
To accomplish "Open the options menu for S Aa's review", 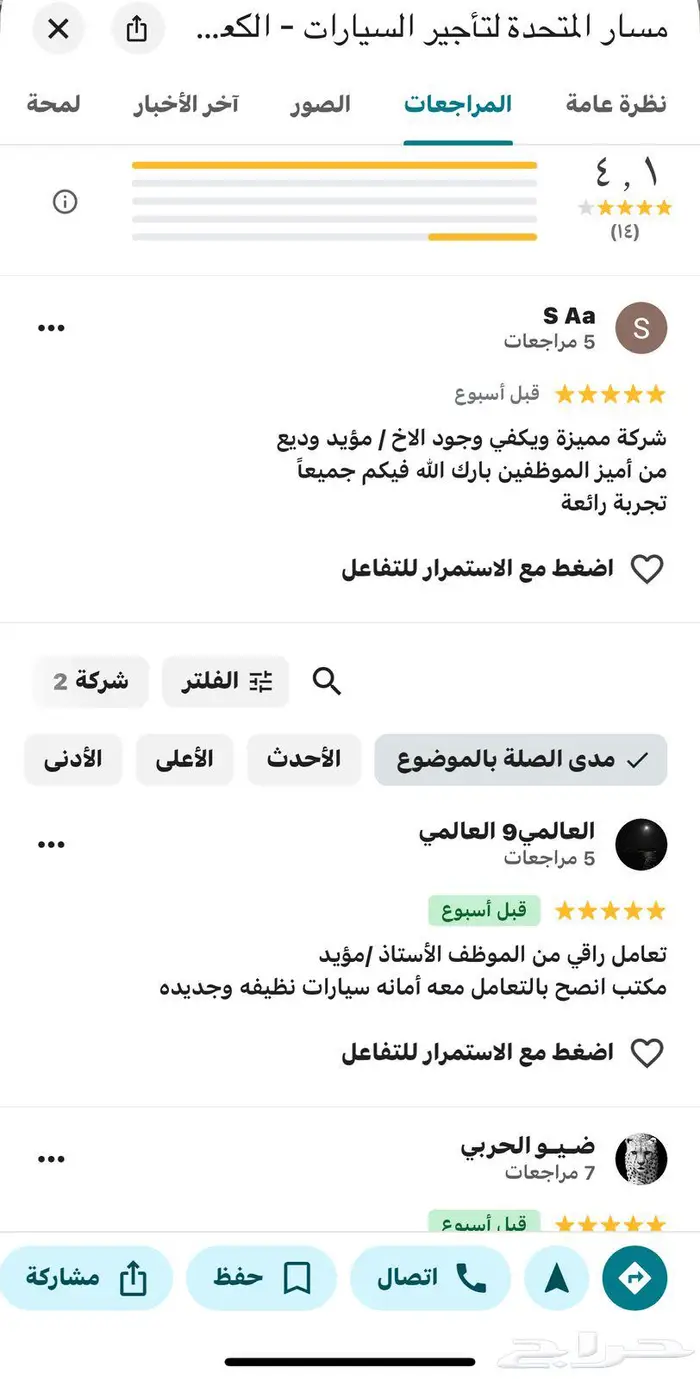I will tap(51, 328).
